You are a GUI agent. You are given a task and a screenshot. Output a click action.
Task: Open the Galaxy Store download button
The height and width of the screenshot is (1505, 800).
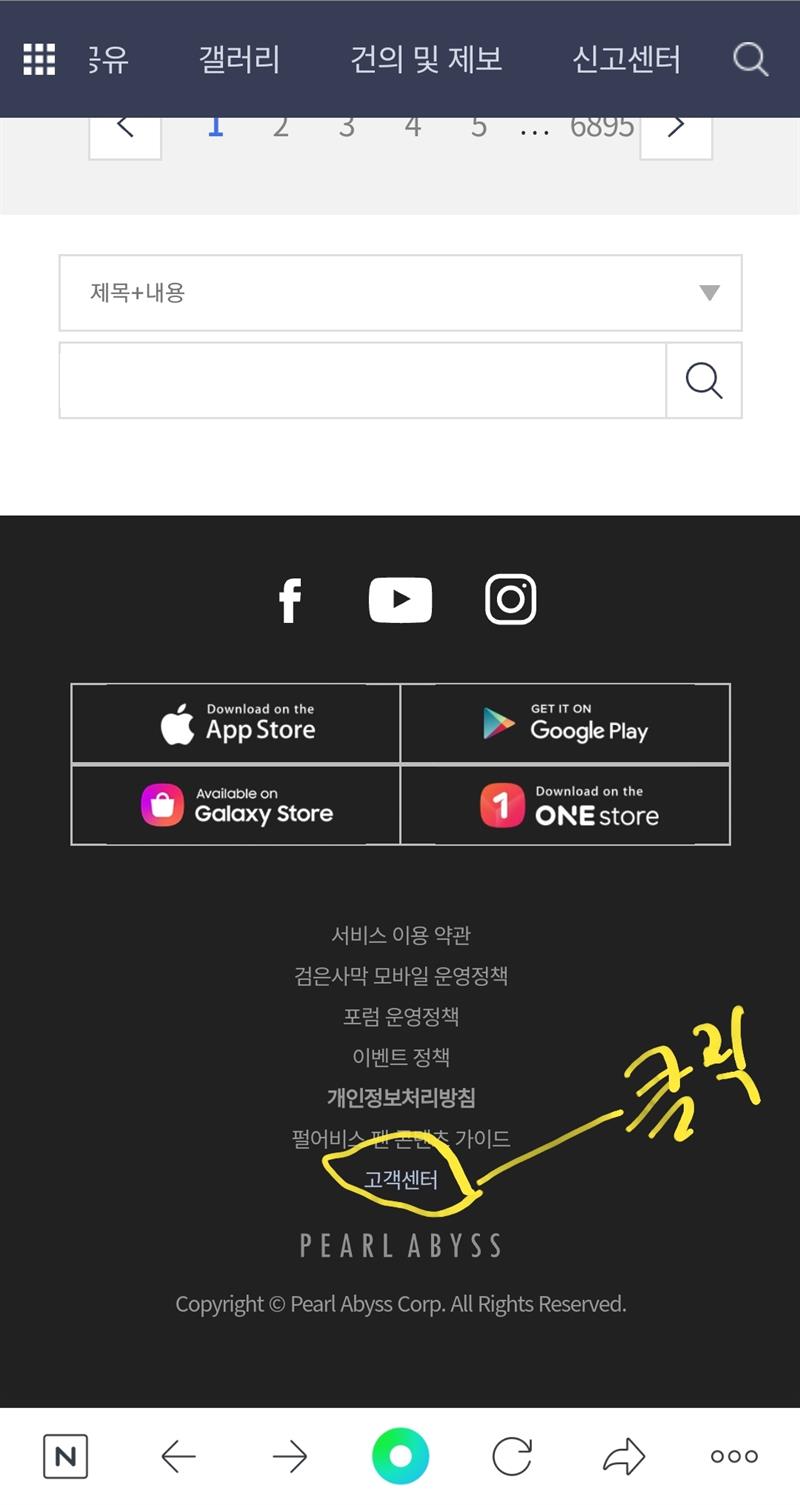coord(236,805)
